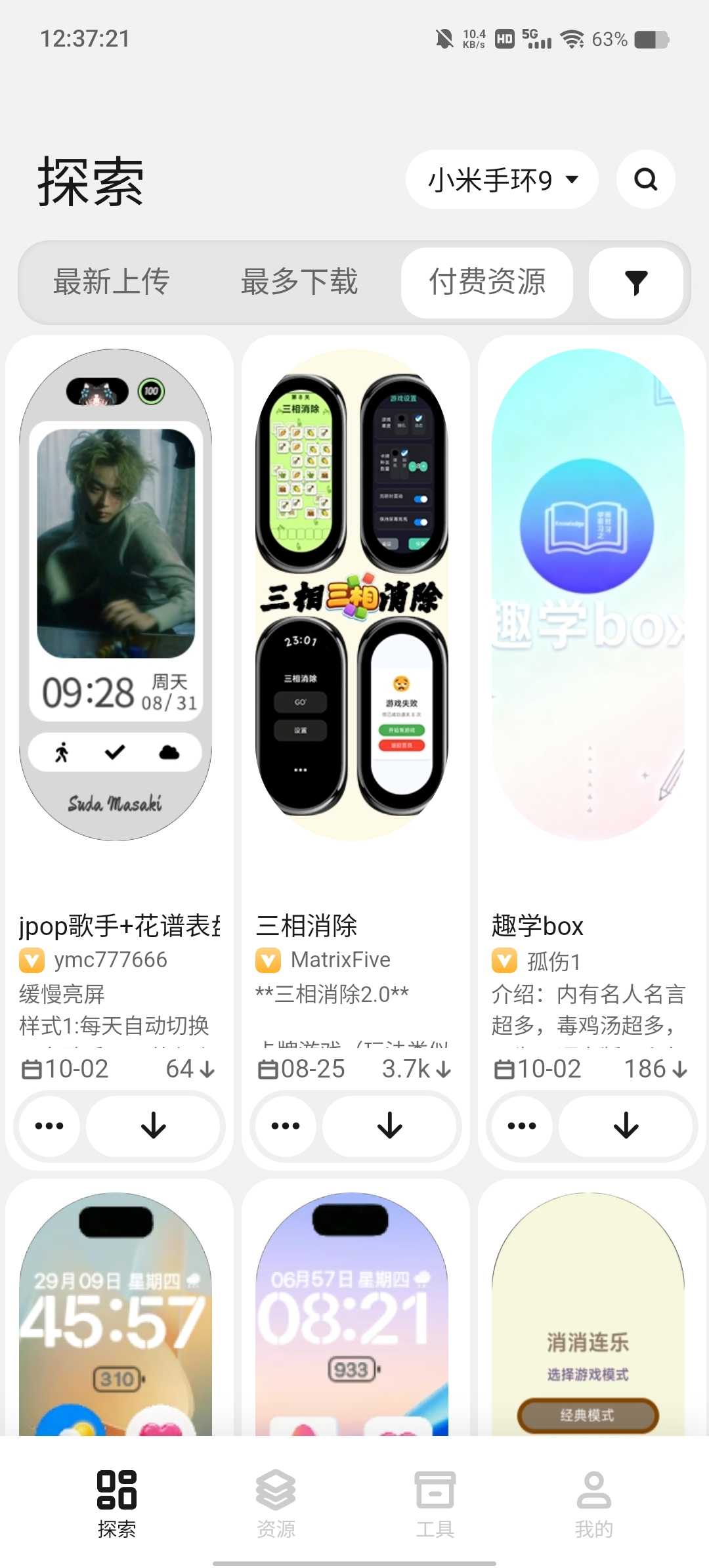The image size is (709, 1568).
Task: Open the filter funnel options
Action: tap(636, 282)
